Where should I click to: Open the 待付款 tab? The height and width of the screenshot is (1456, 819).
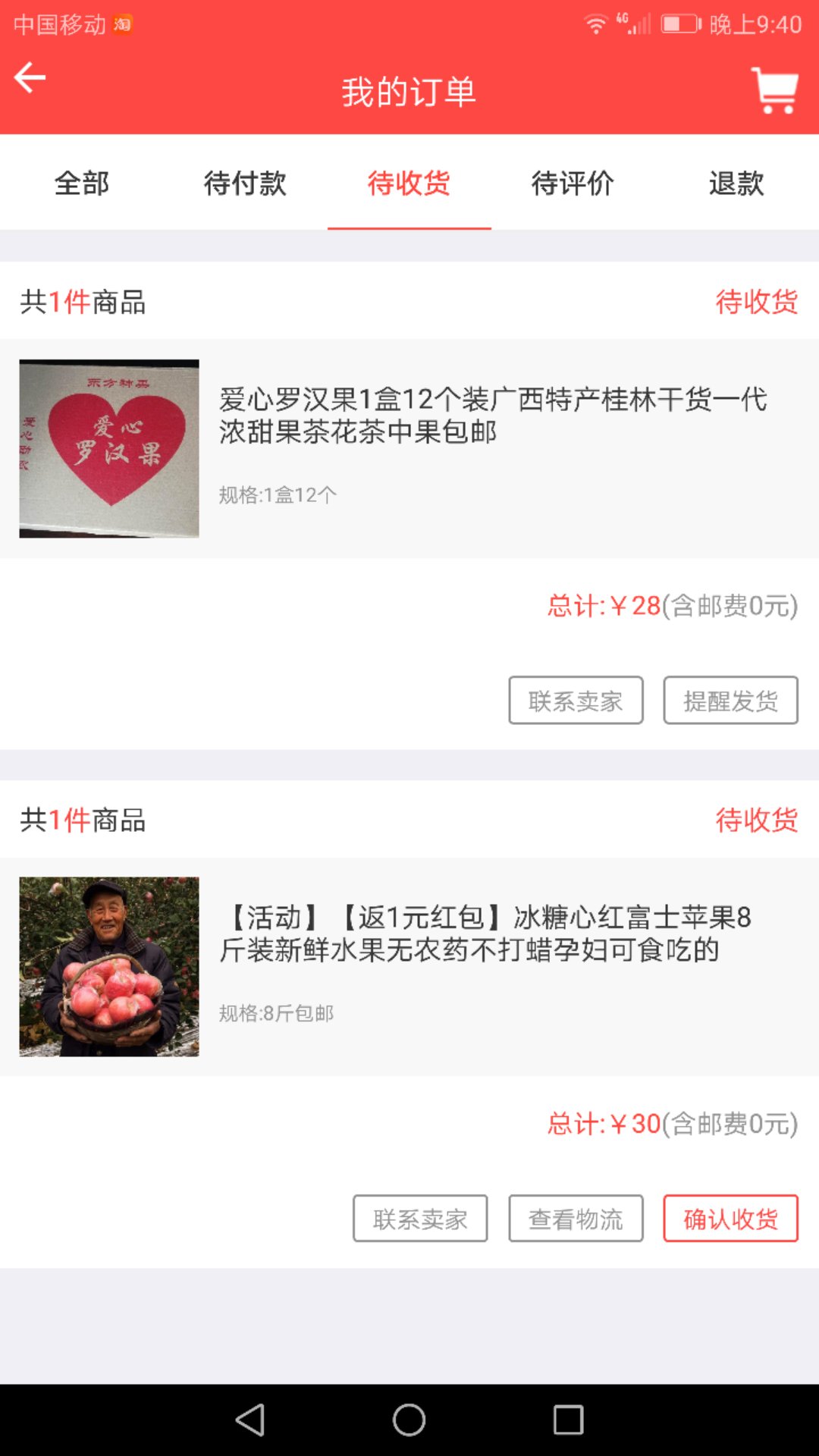245,184
